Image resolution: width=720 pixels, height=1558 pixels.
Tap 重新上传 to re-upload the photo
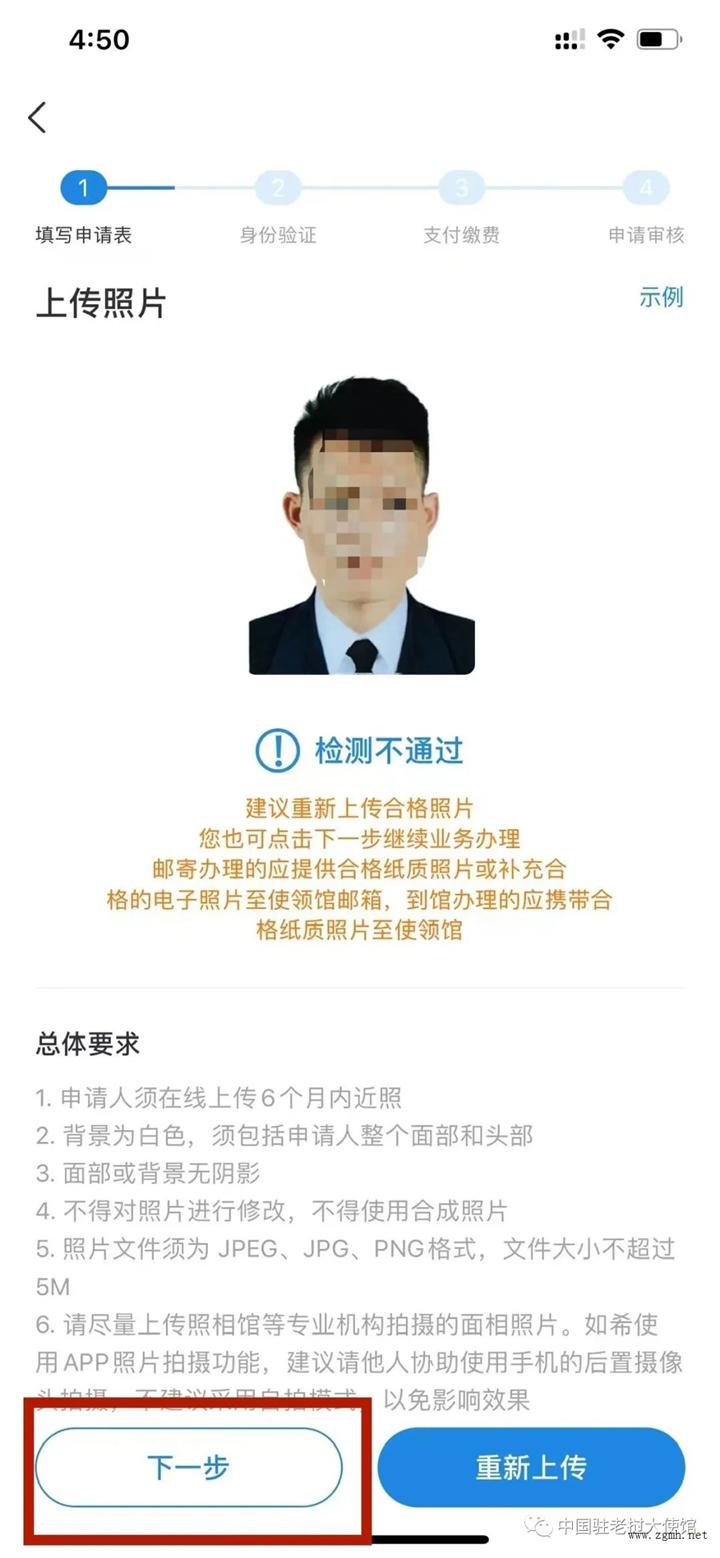tap(531, 1467)
